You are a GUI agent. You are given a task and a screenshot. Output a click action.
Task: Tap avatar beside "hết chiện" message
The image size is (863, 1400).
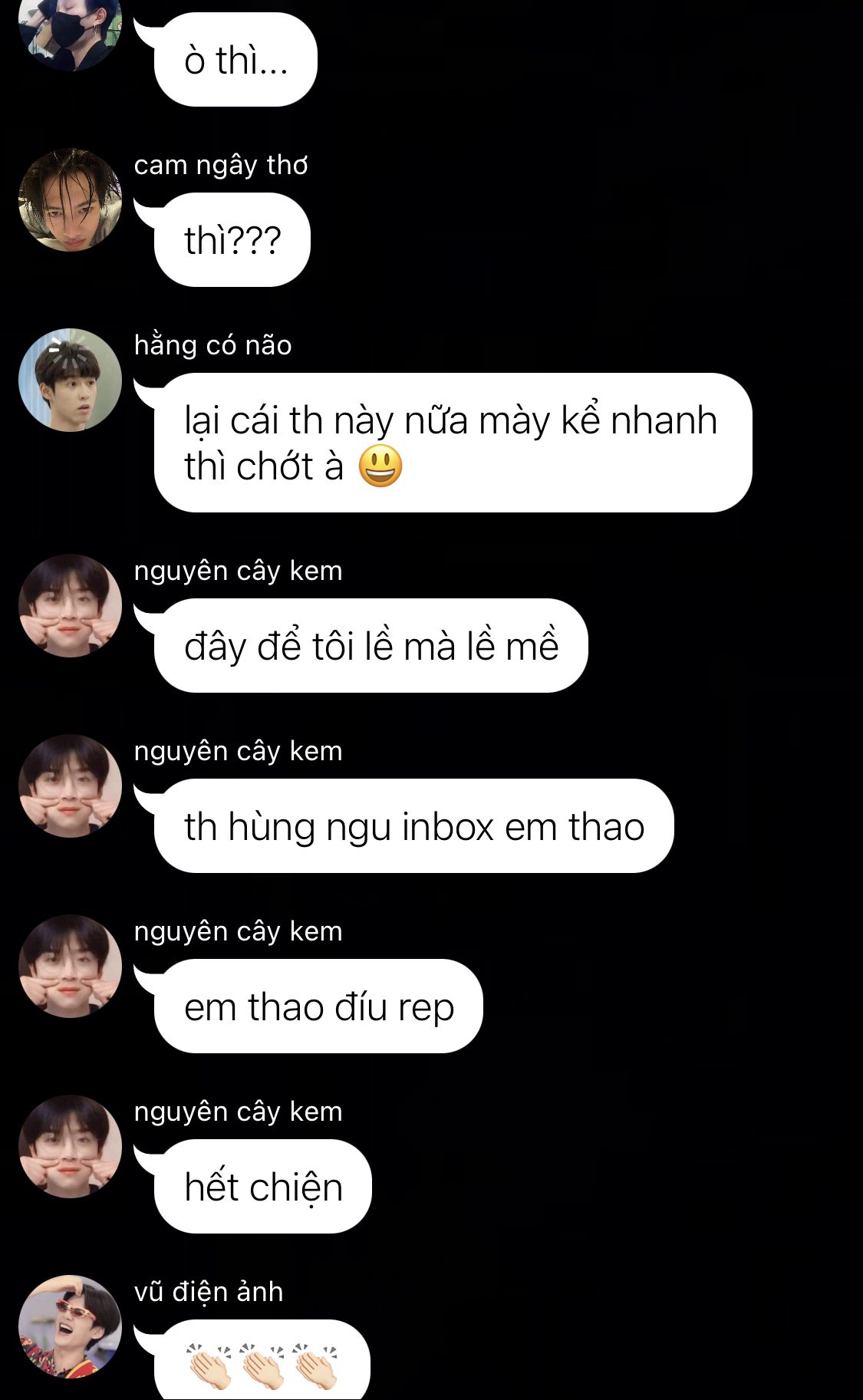click(70, 1147)
